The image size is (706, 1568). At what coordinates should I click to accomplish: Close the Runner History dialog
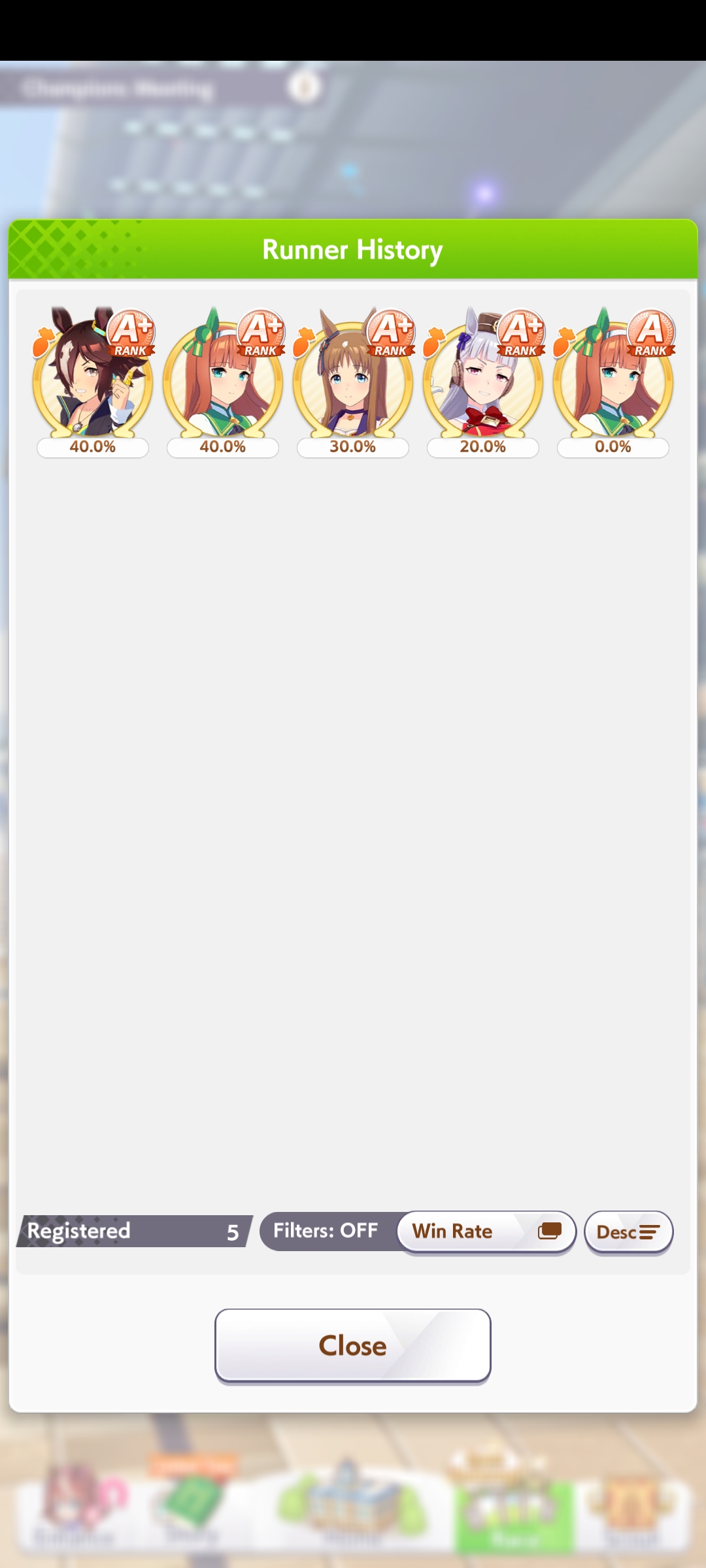[x=352, y=1345]
